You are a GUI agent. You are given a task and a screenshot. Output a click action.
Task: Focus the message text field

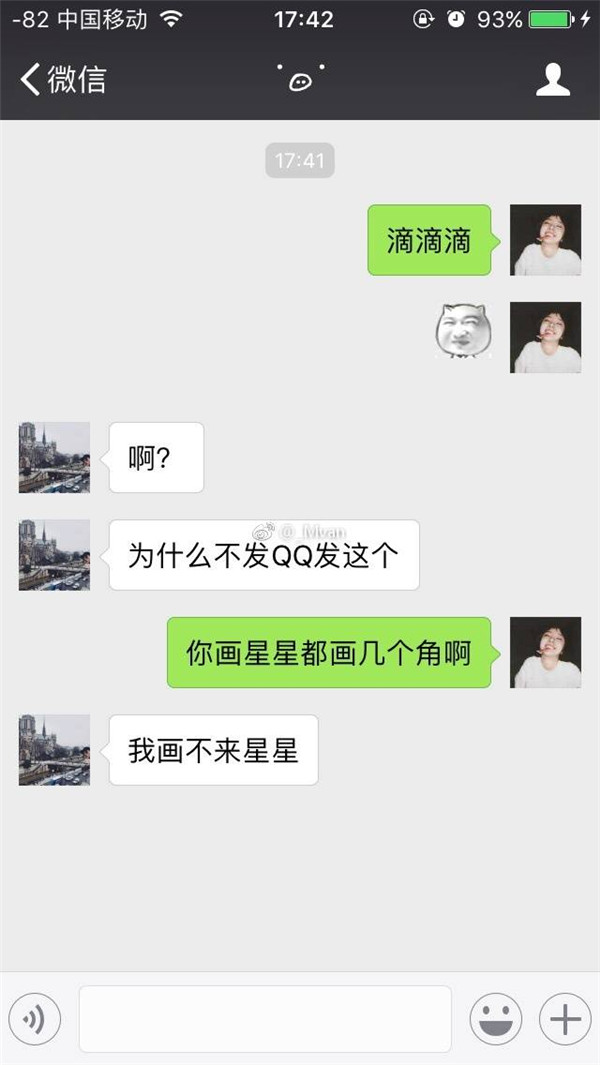tap(265, 1019)
